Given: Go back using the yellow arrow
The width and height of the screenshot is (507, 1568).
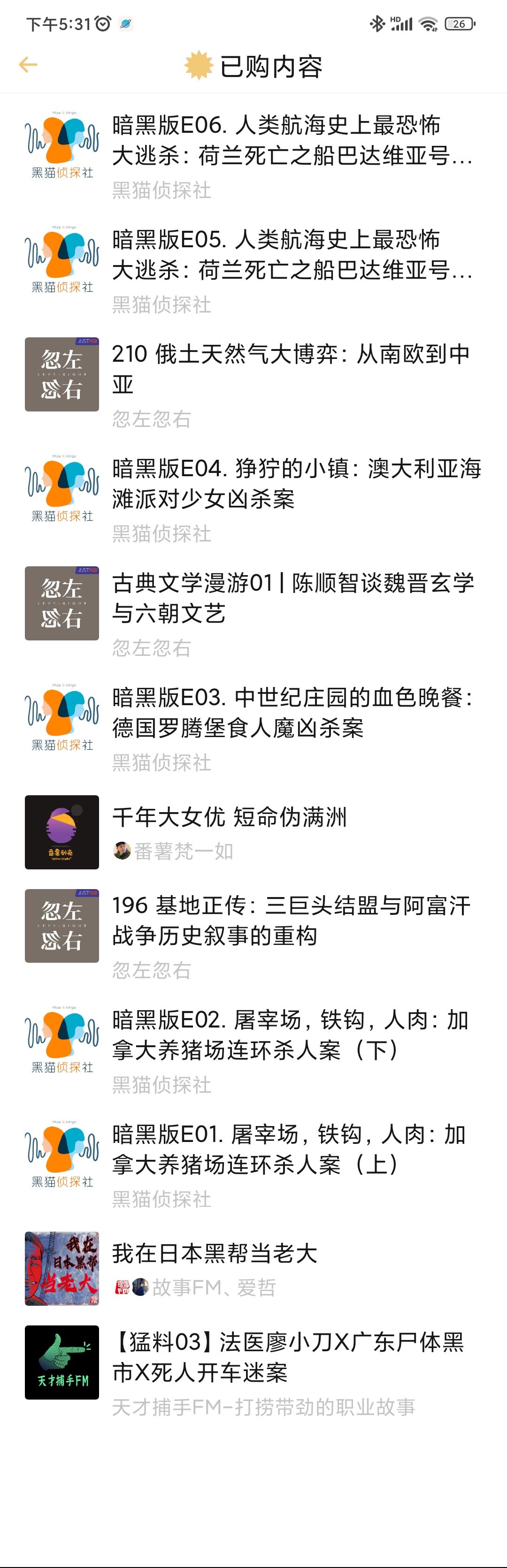Looking at the screenshot, I should [28, 65].
